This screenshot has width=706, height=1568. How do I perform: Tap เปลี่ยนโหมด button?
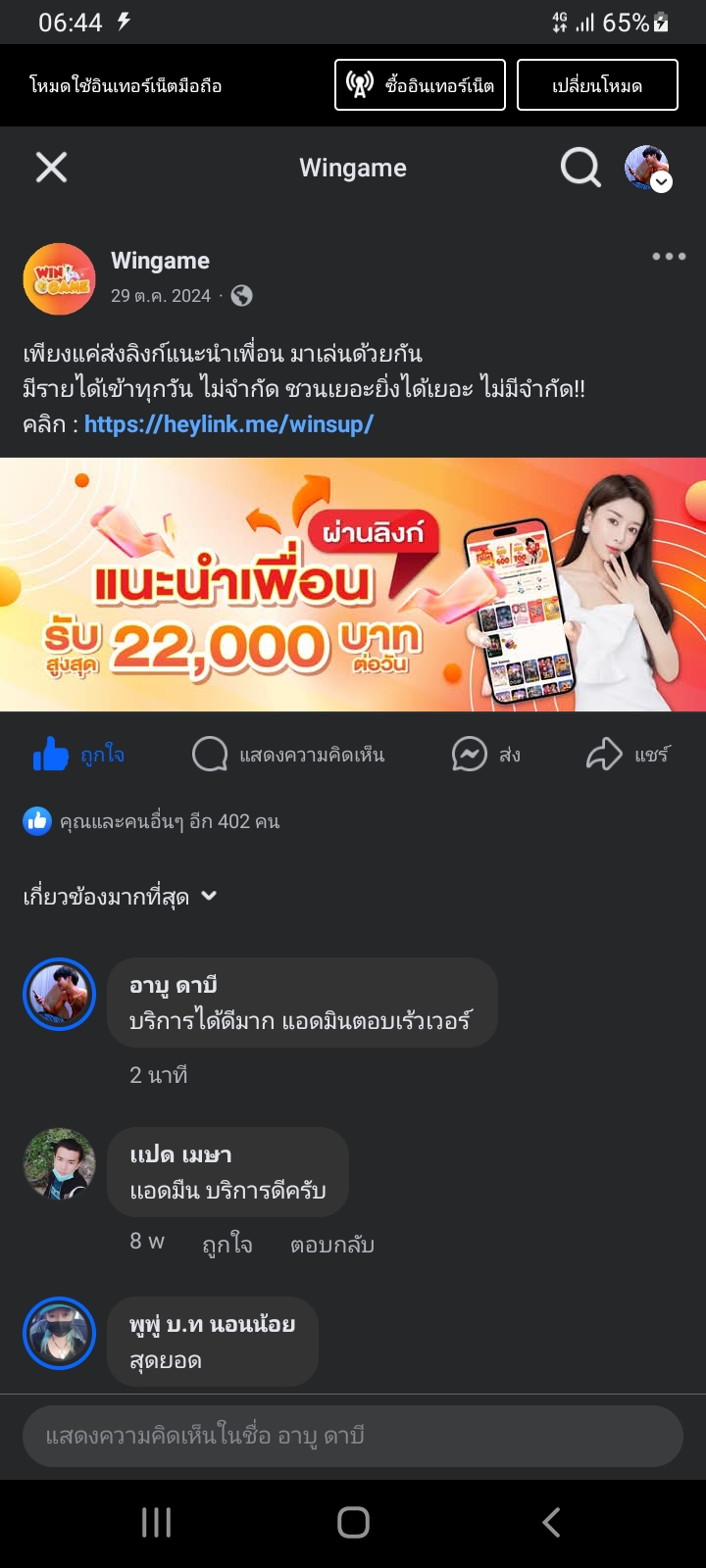point(597,85)
